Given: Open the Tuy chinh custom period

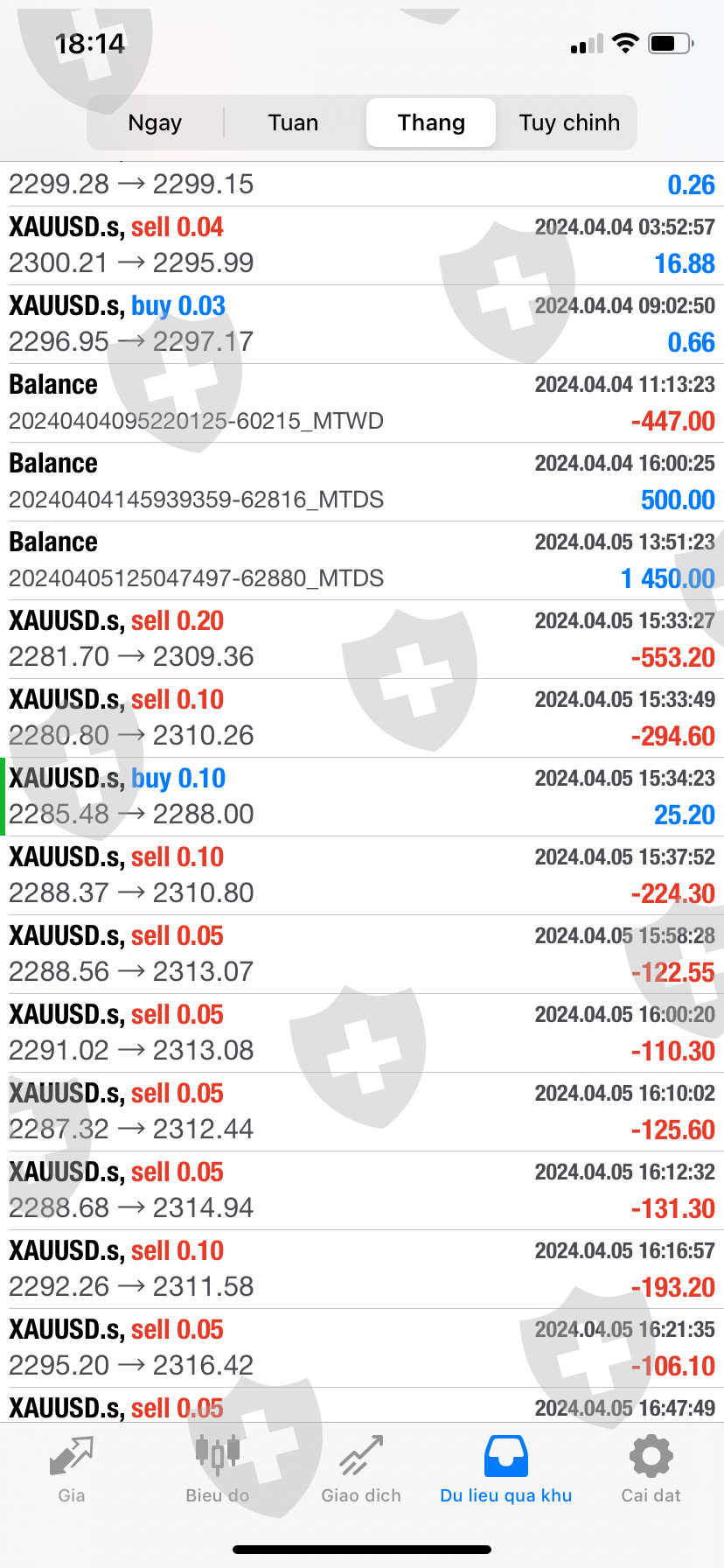Looking at the screenshot, I should (568, 122).
